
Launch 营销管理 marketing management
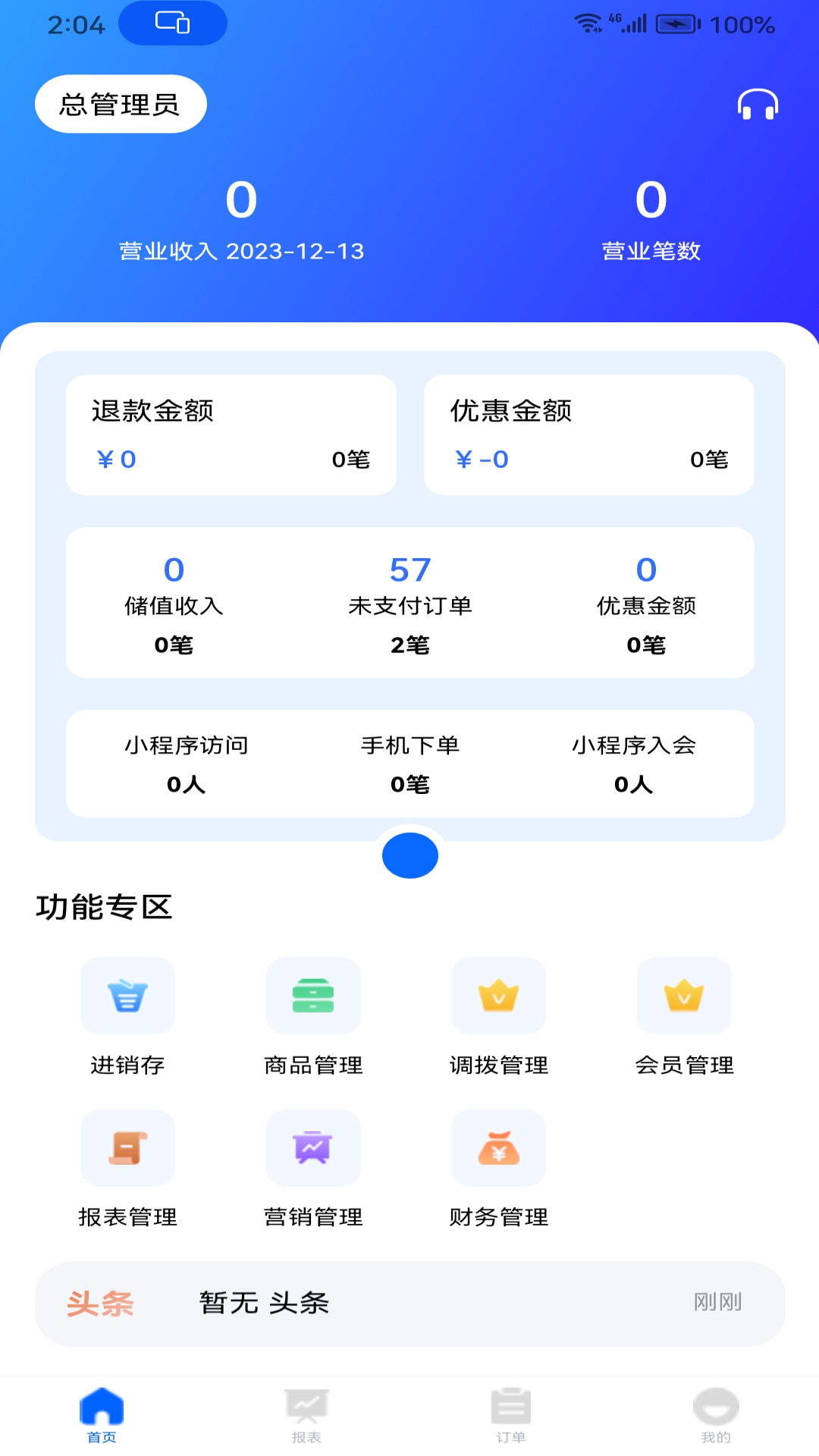coord(313,1168)
